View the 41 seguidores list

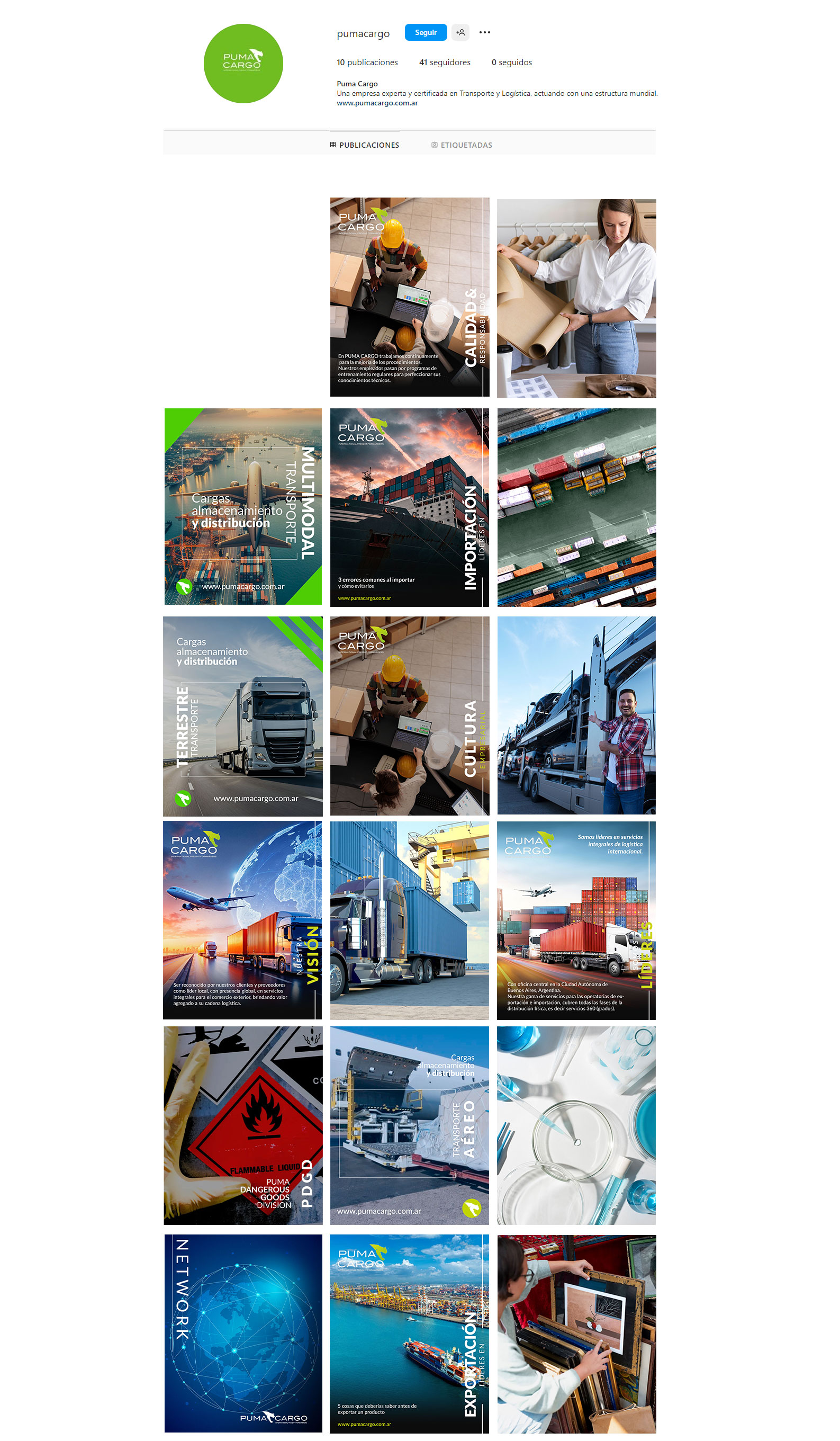(445, 62)
